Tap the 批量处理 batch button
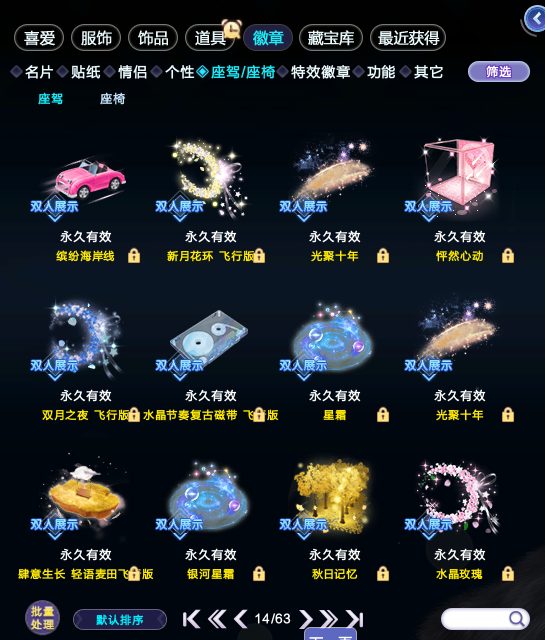Image resolution: width=545 pixels, height=640 pixels. pos(42,618)
